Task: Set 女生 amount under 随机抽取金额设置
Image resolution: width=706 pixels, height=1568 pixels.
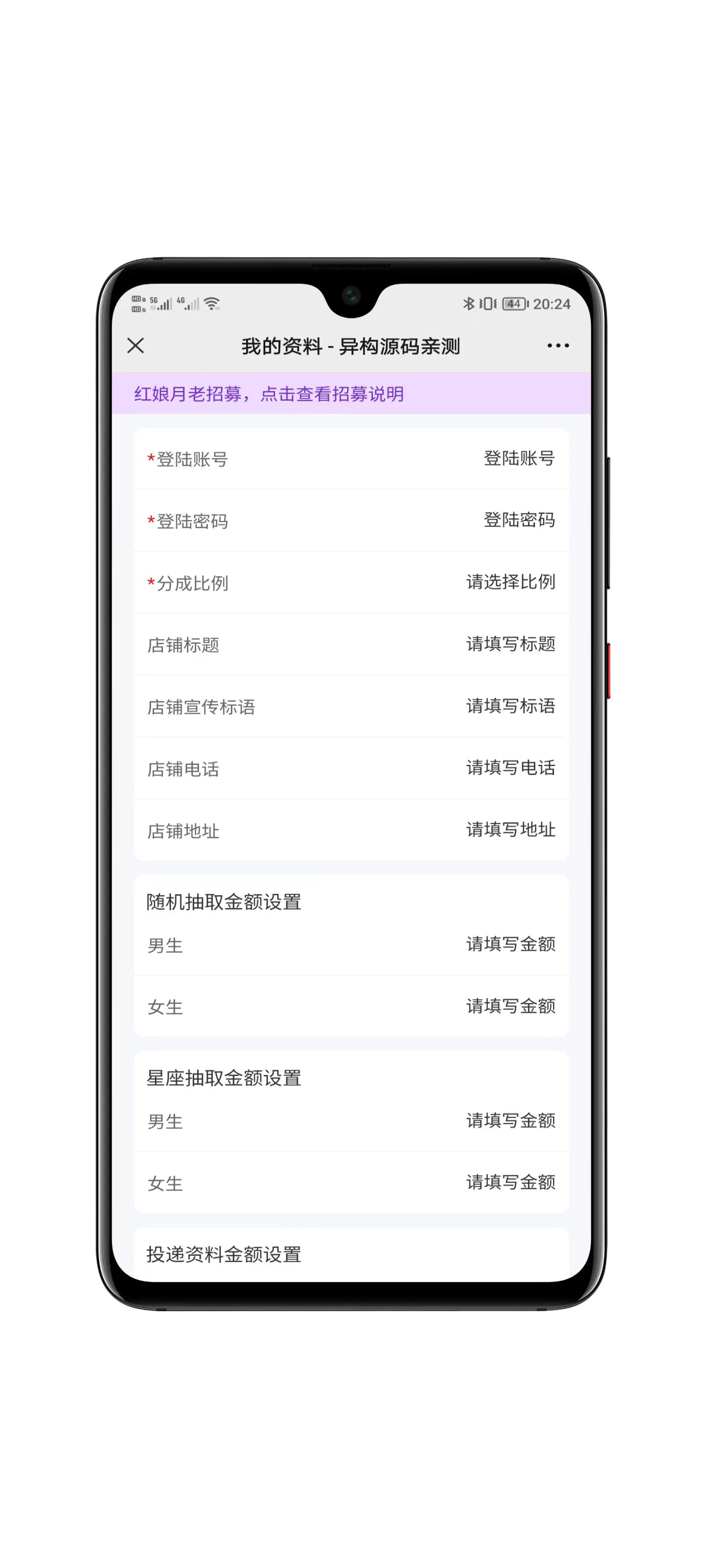Action: 510,1006
